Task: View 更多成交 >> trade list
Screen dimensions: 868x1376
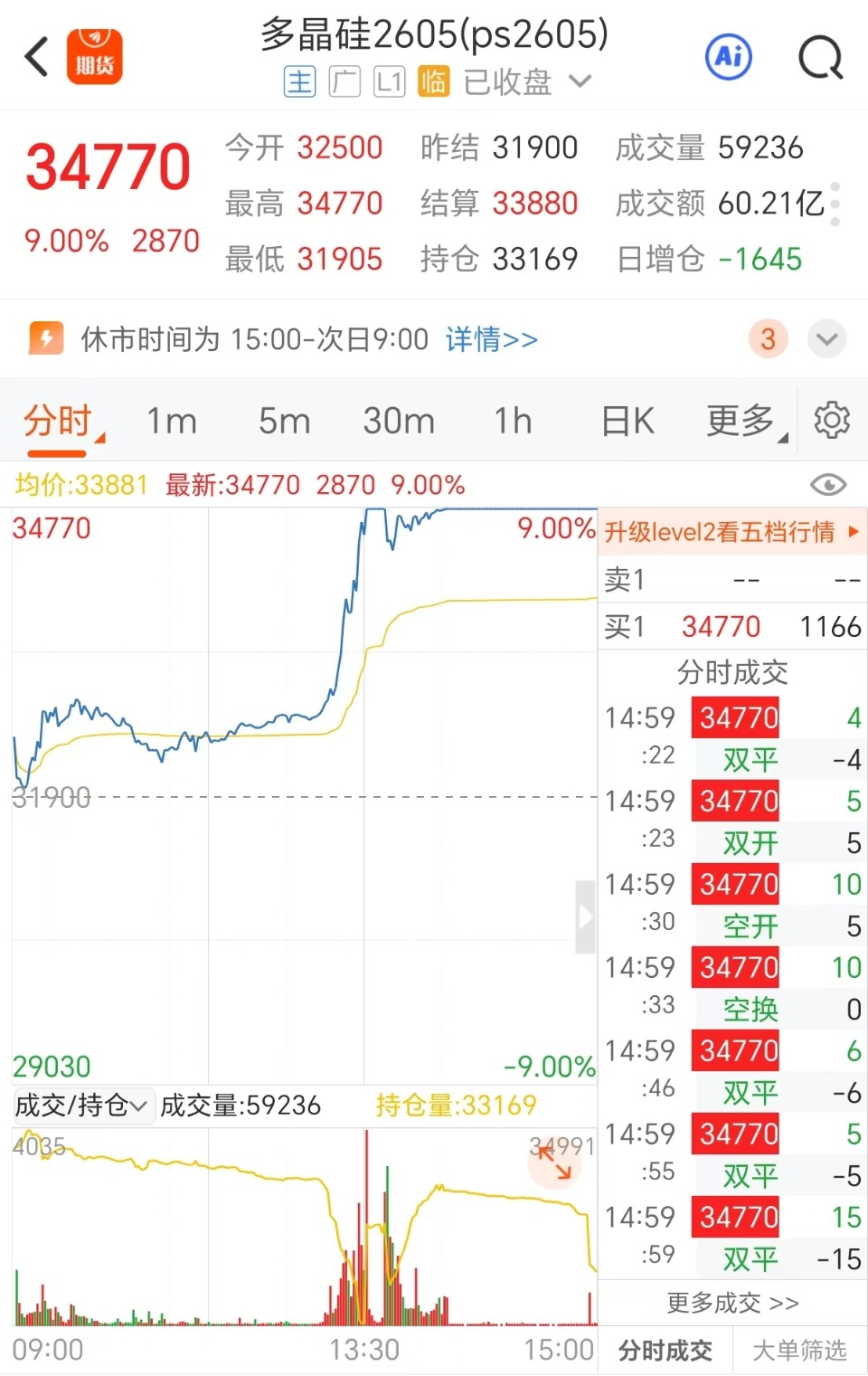Action: coord(732,1303)
